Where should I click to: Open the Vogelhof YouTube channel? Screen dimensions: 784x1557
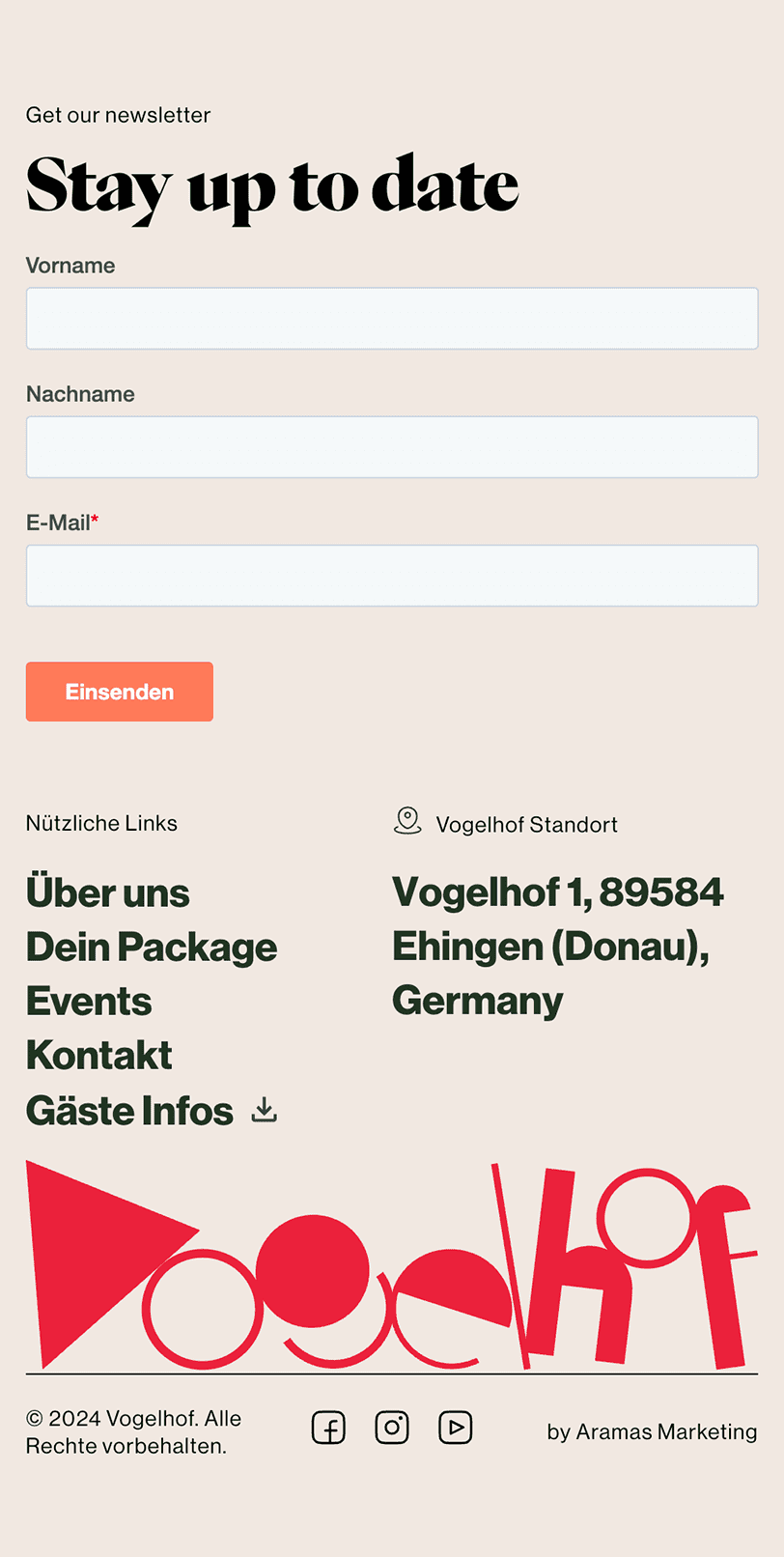tap(456, 1428)
